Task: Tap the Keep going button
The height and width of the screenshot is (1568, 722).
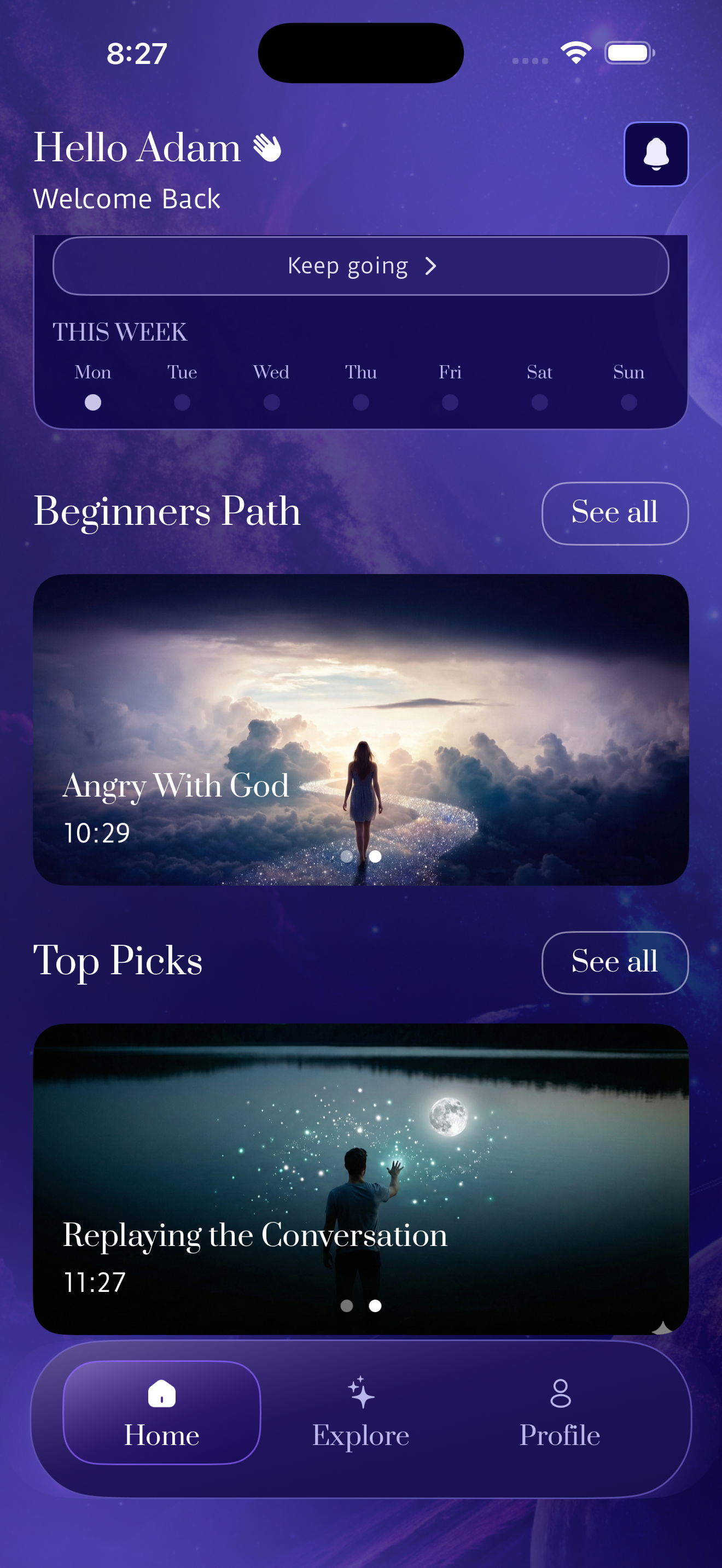Action: pyautogui.click(x=361, y=266)
